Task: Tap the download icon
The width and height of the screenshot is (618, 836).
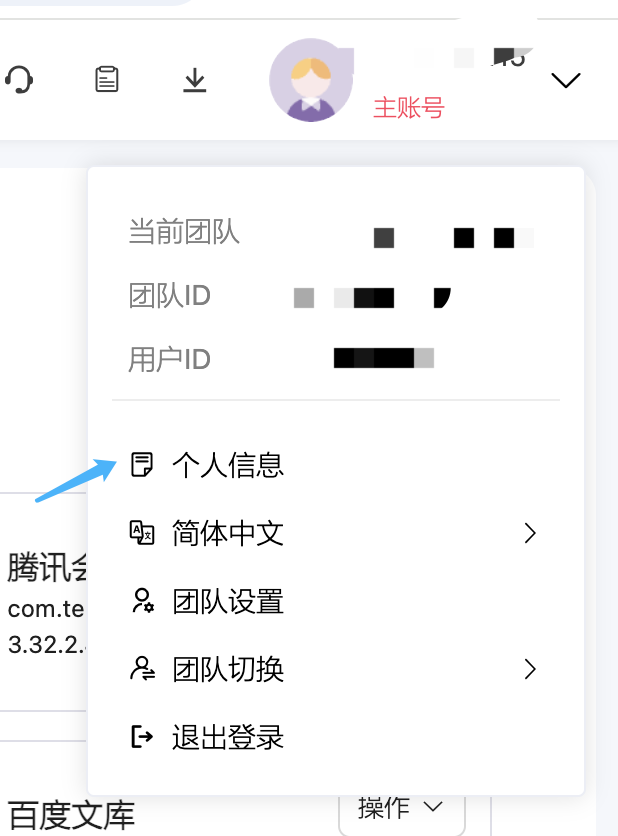Action: pos(194,80)
